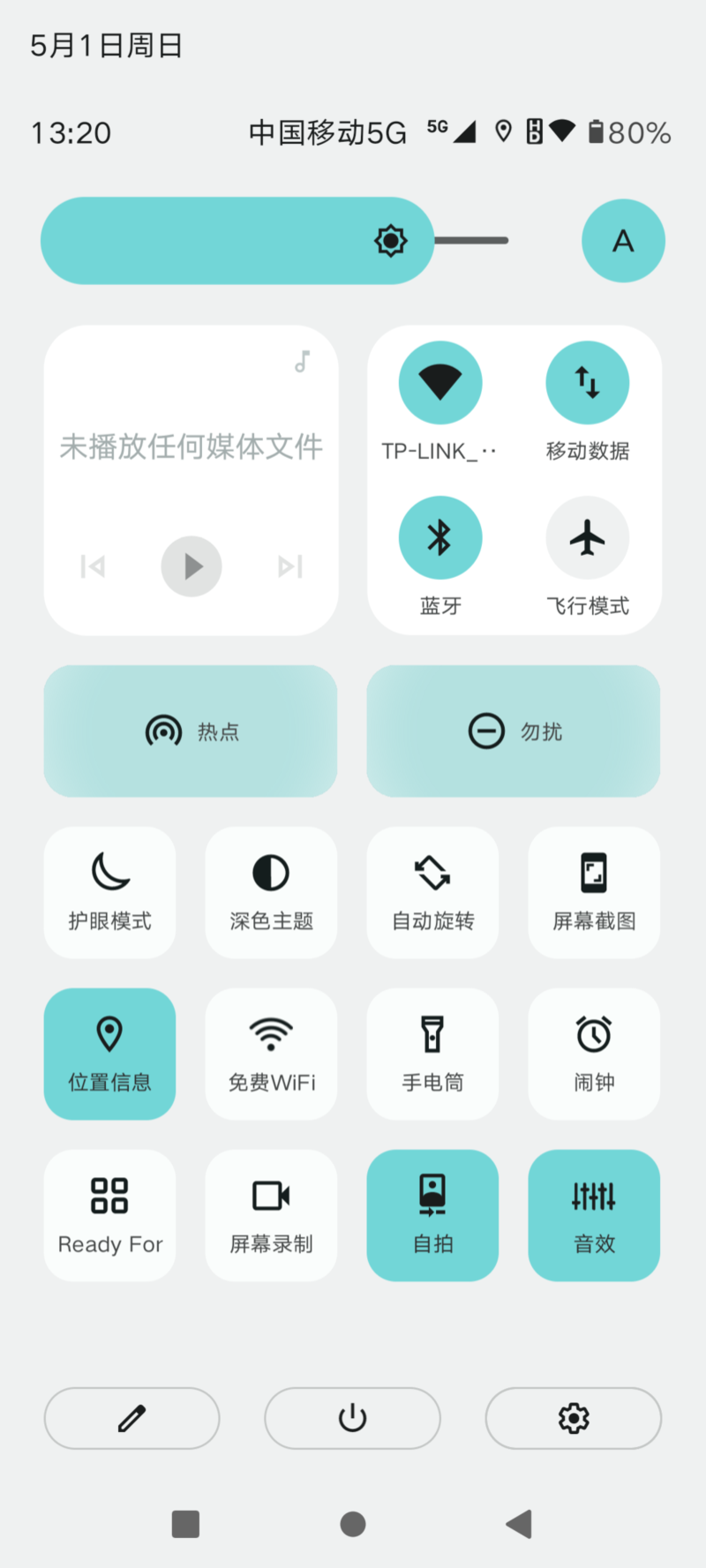Open the 免费WiFi tile
The image size is (706, 1568).
point(271,1054)
